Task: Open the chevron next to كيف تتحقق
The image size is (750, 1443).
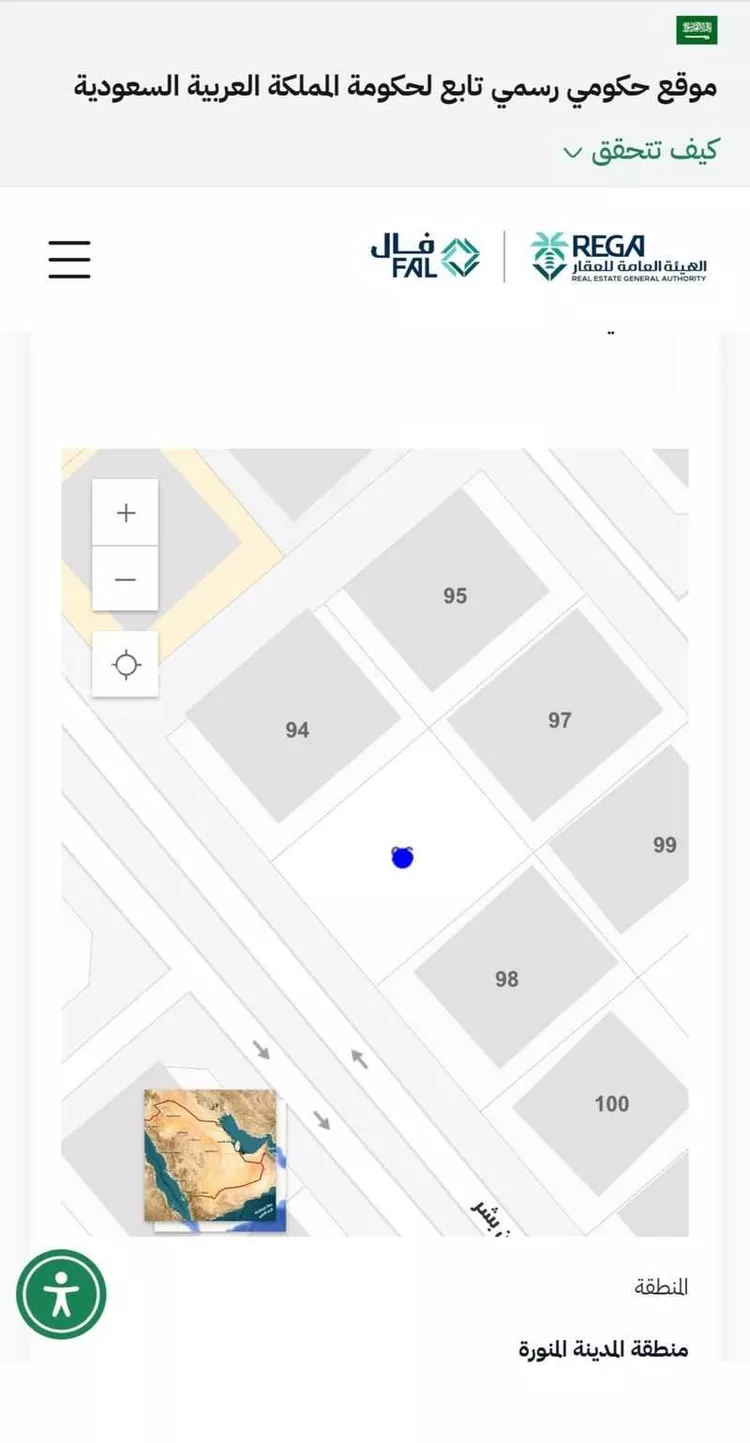Action: pos(570,152)
